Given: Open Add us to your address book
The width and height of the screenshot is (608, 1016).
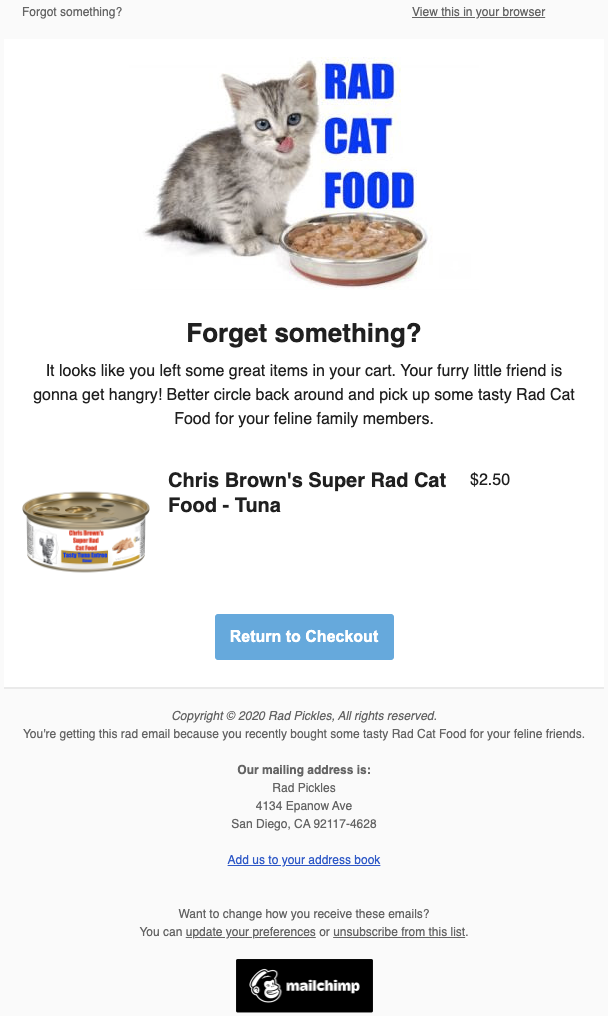Looking at the screenshot, I should [303, 859].
